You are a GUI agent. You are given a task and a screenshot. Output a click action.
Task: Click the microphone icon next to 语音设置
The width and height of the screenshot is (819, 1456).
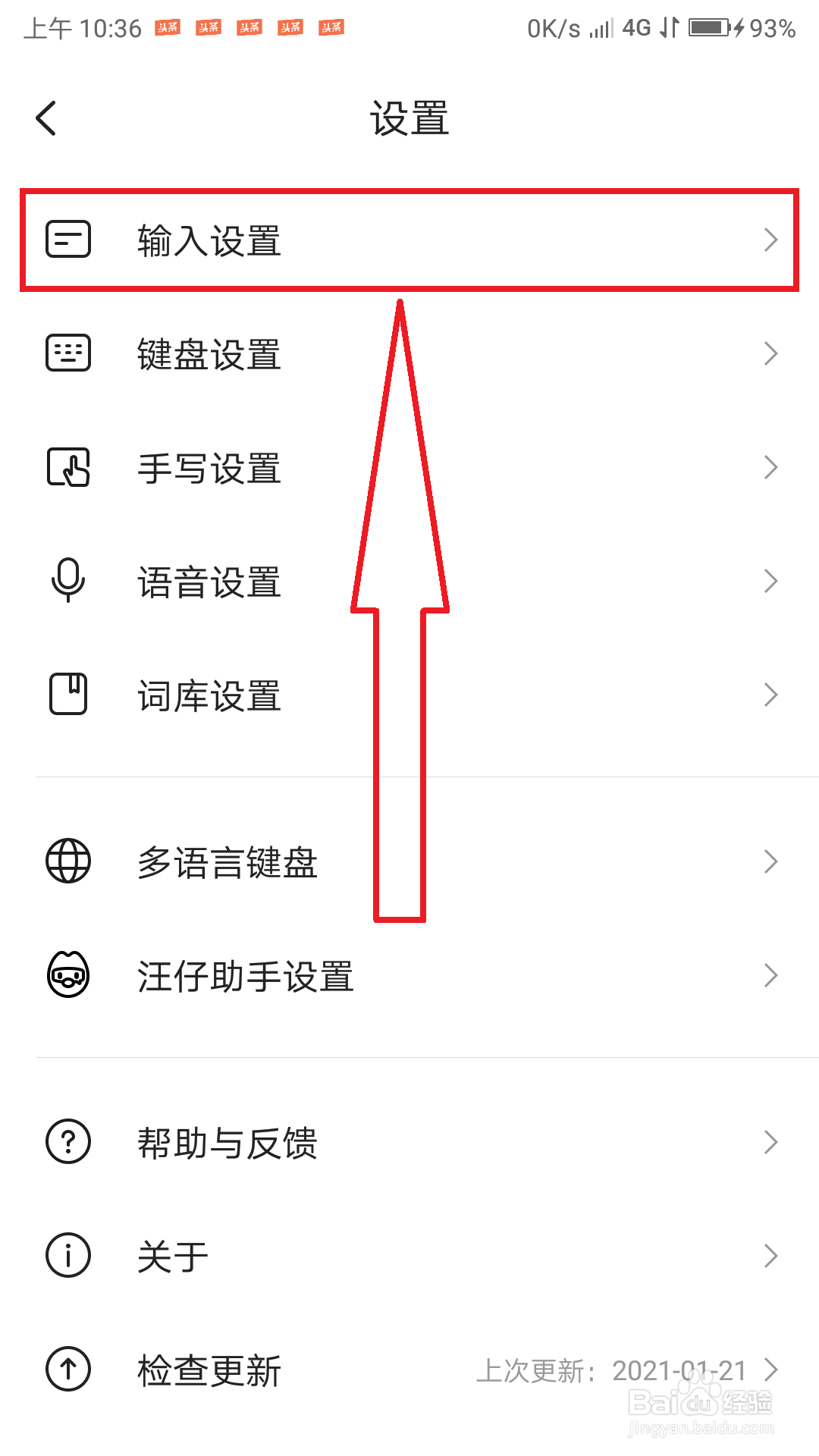point(67,581)
